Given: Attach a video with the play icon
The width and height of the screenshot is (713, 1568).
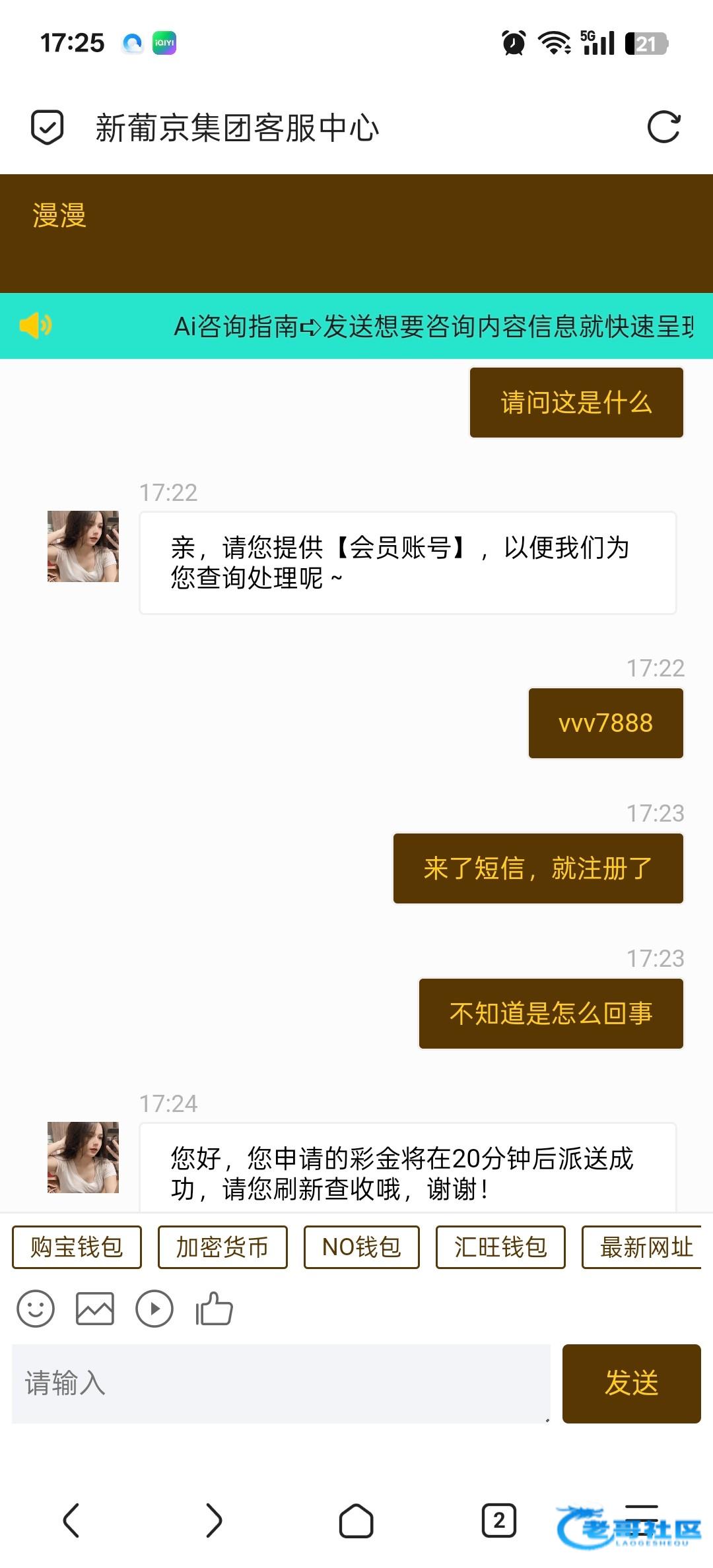Looking at the screenshot, I should (154, 1309).
